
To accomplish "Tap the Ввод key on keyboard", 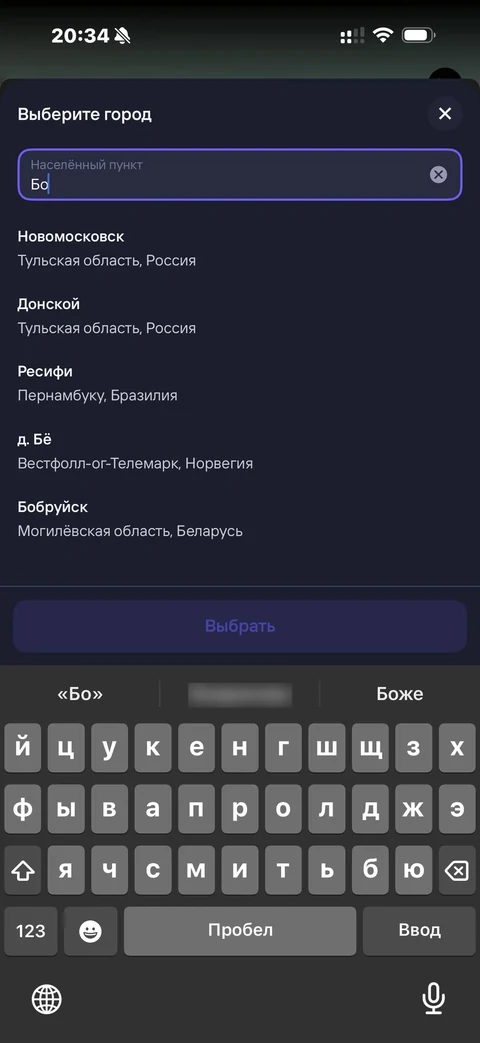I will tap(419, 931).
